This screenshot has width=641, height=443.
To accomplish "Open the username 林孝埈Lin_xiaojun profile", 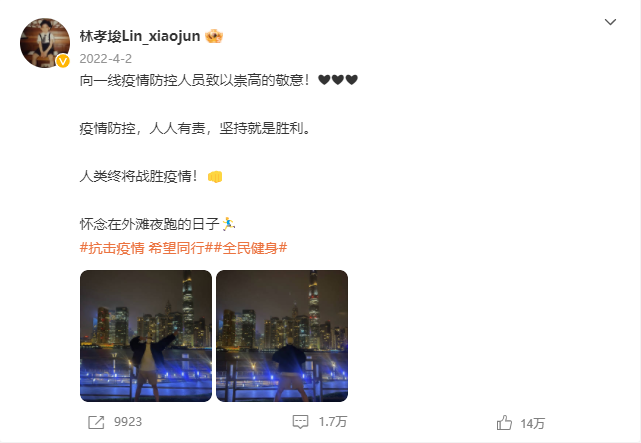I will 139,36.
